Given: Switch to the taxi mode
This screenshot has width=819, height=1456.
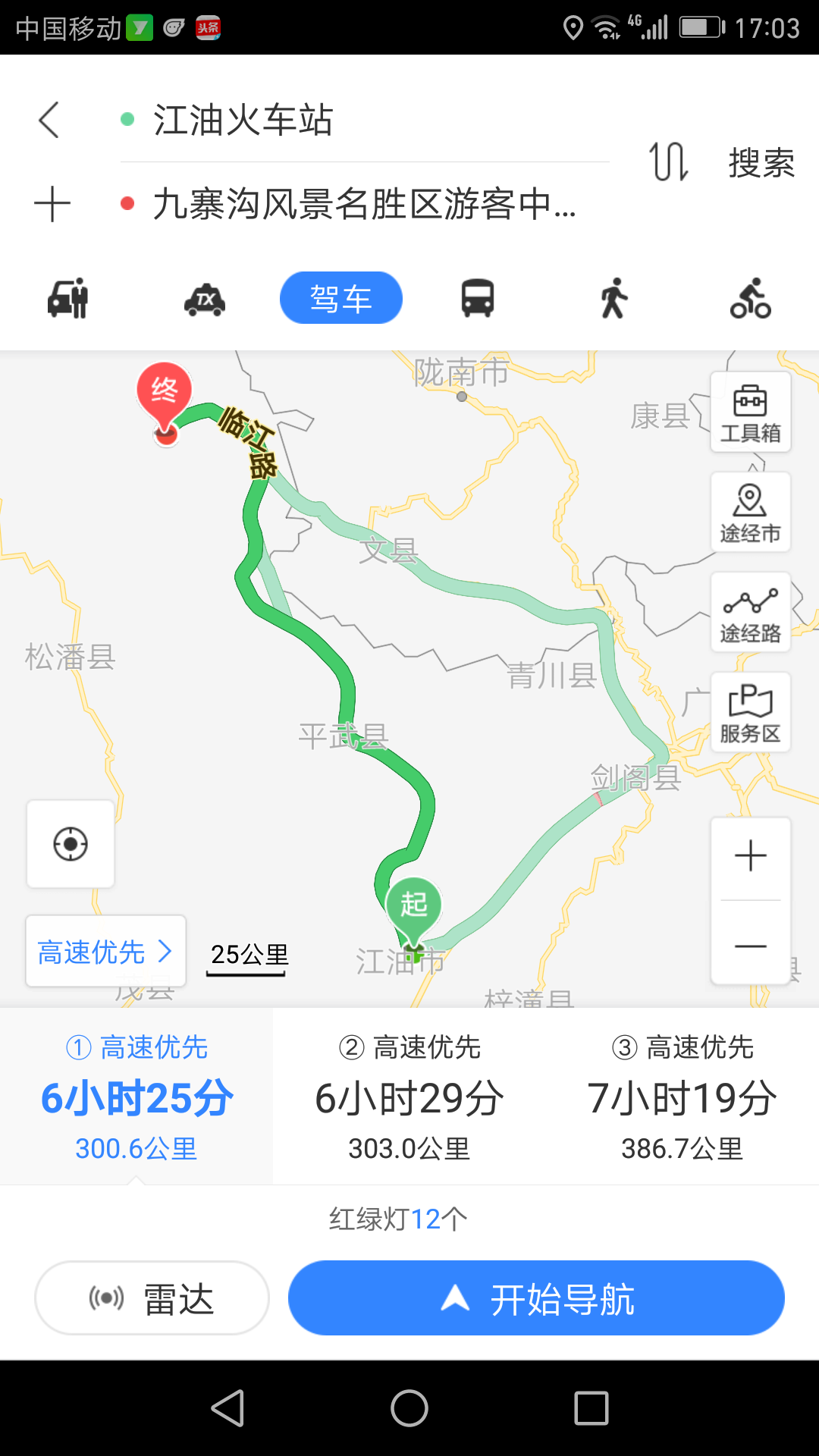Looking at the screenshot, I should click(205, 299).
